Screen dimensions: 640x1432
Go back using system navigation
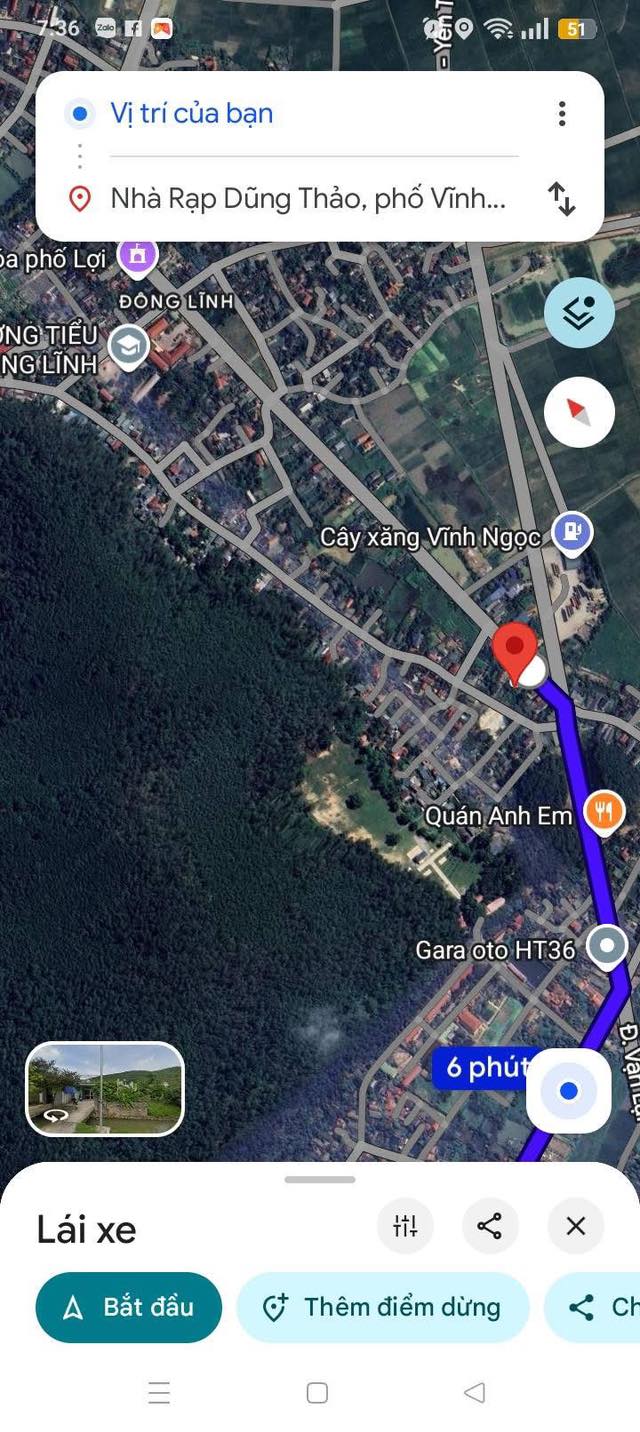tap(475, 1392)
